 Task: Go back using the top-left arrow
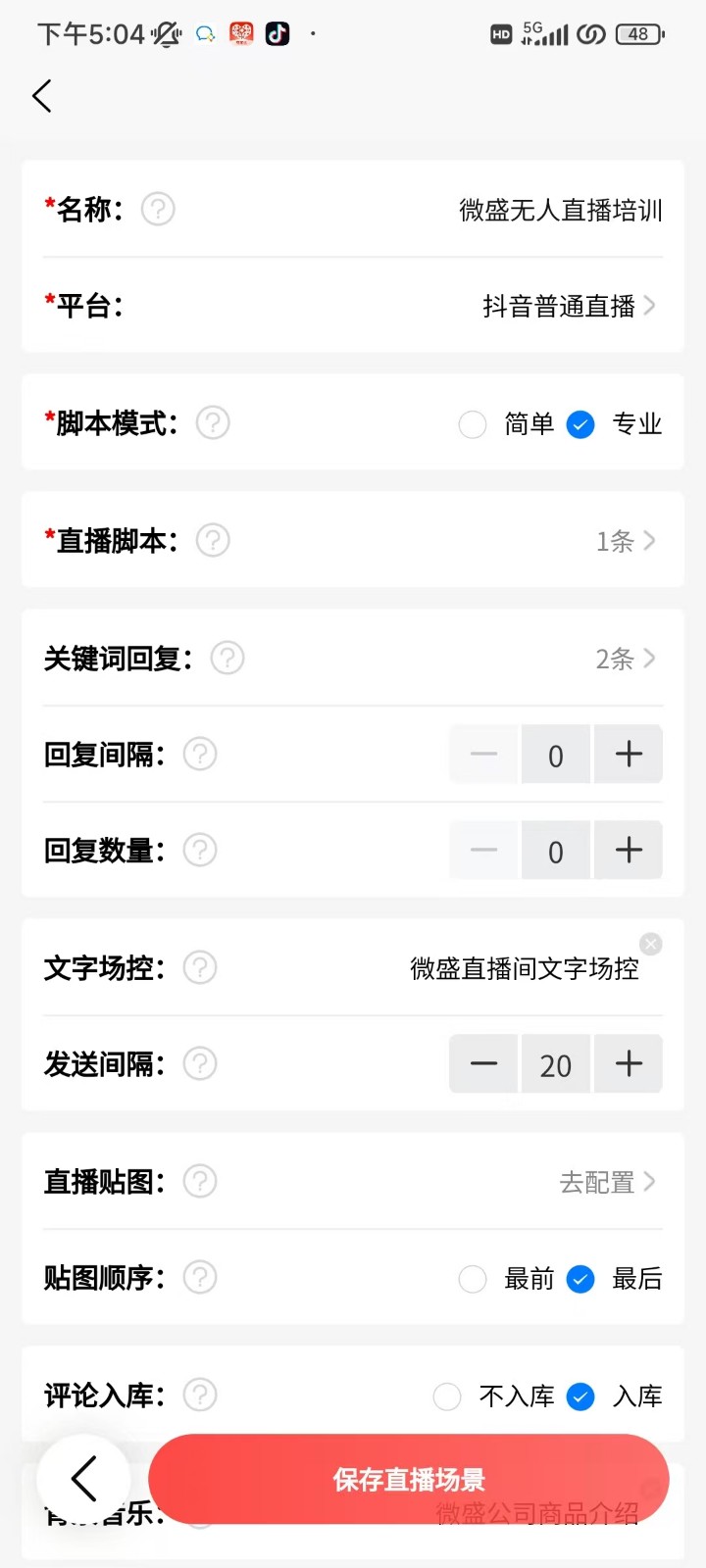point(42,96)
